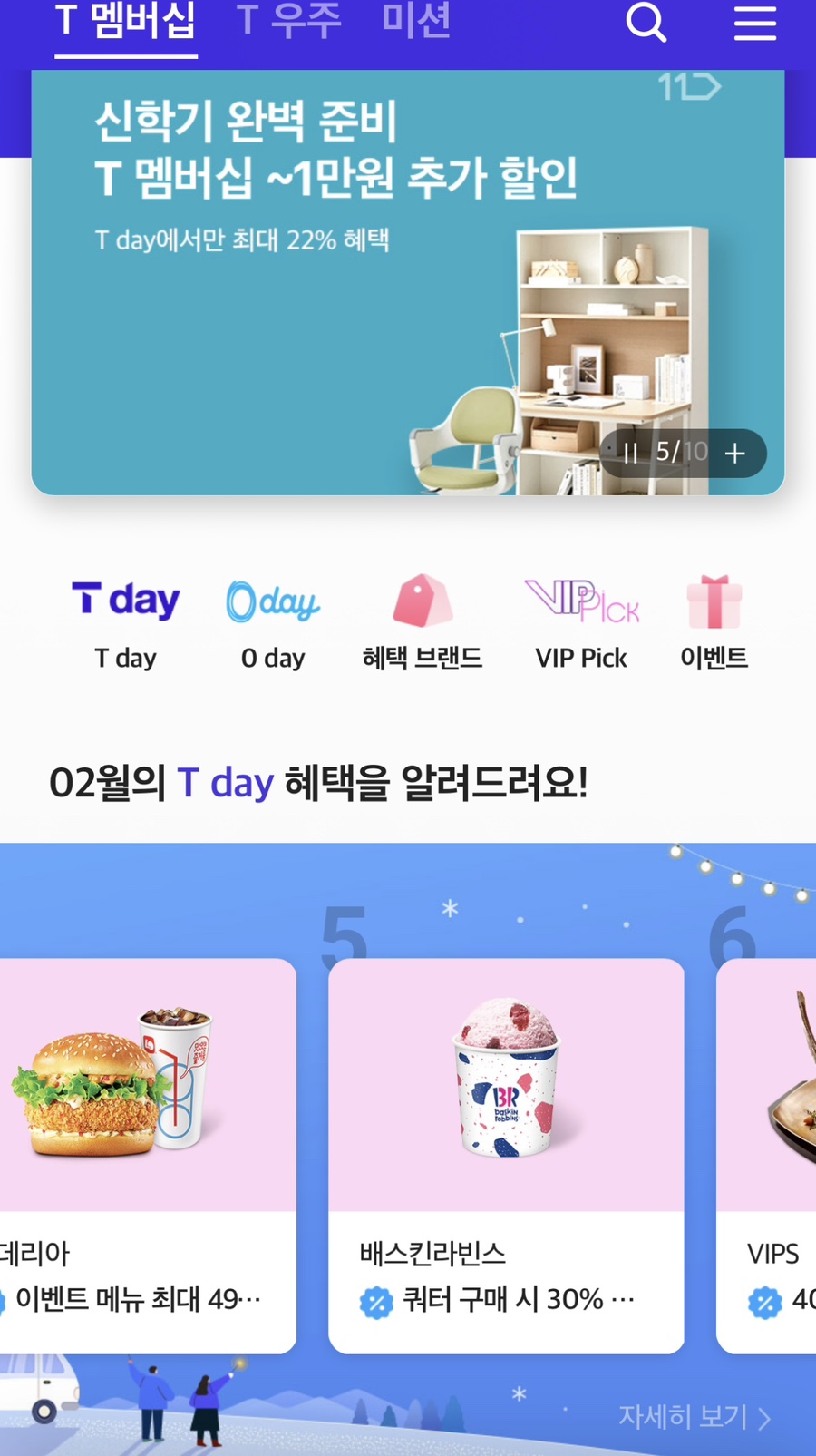Open the search icon
This screenshot has width=816, height=1456.
(x=646, y=23)
